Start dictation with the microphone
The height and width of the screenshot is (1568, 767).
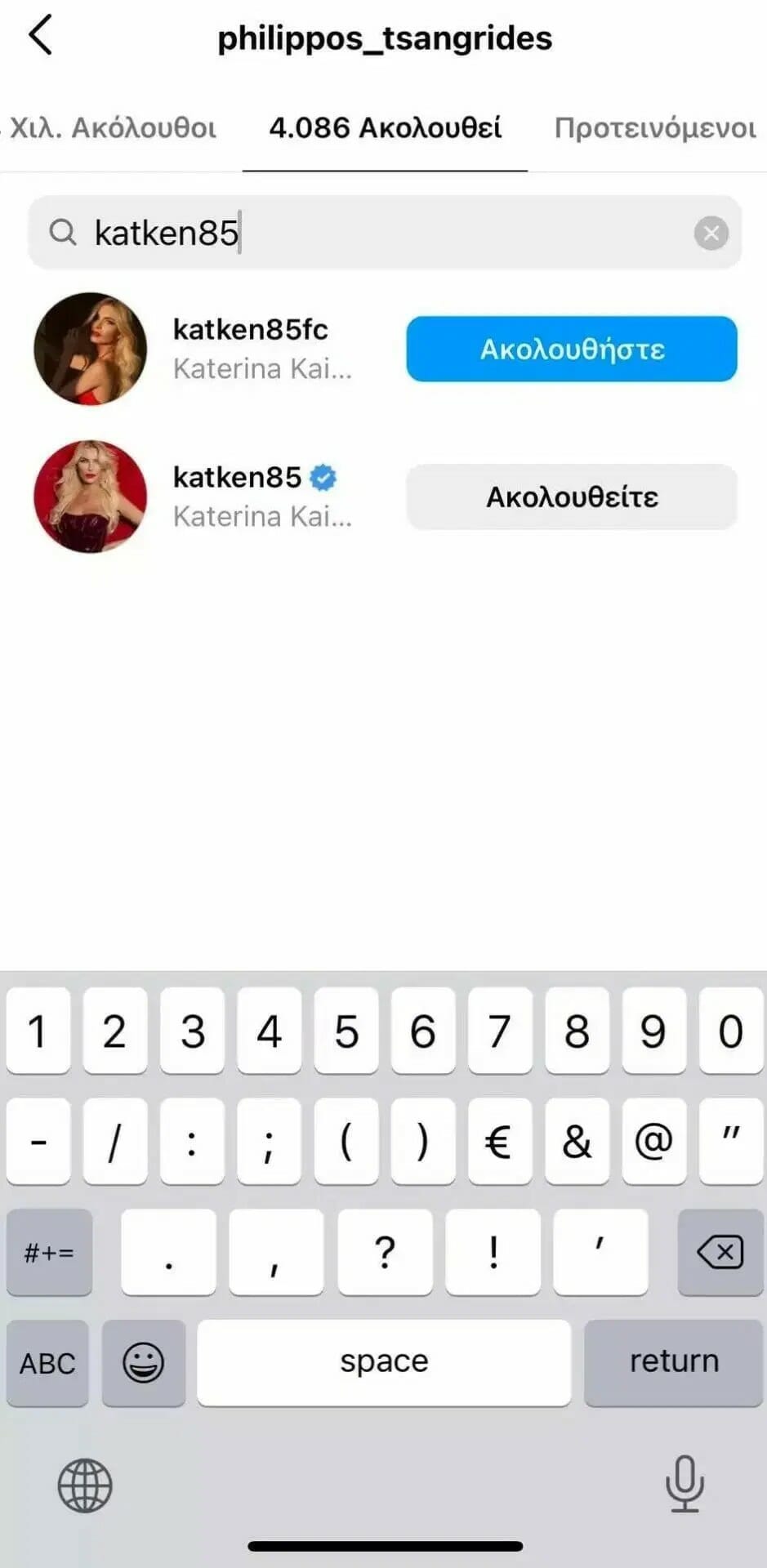[x=685, y=1484]
